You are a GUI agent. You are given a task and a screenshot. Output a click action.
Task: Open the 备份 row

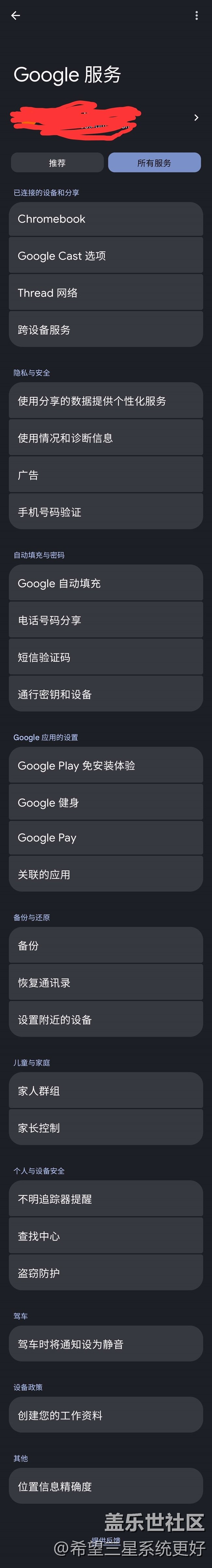pyautogui.click(x=106, y=945)
